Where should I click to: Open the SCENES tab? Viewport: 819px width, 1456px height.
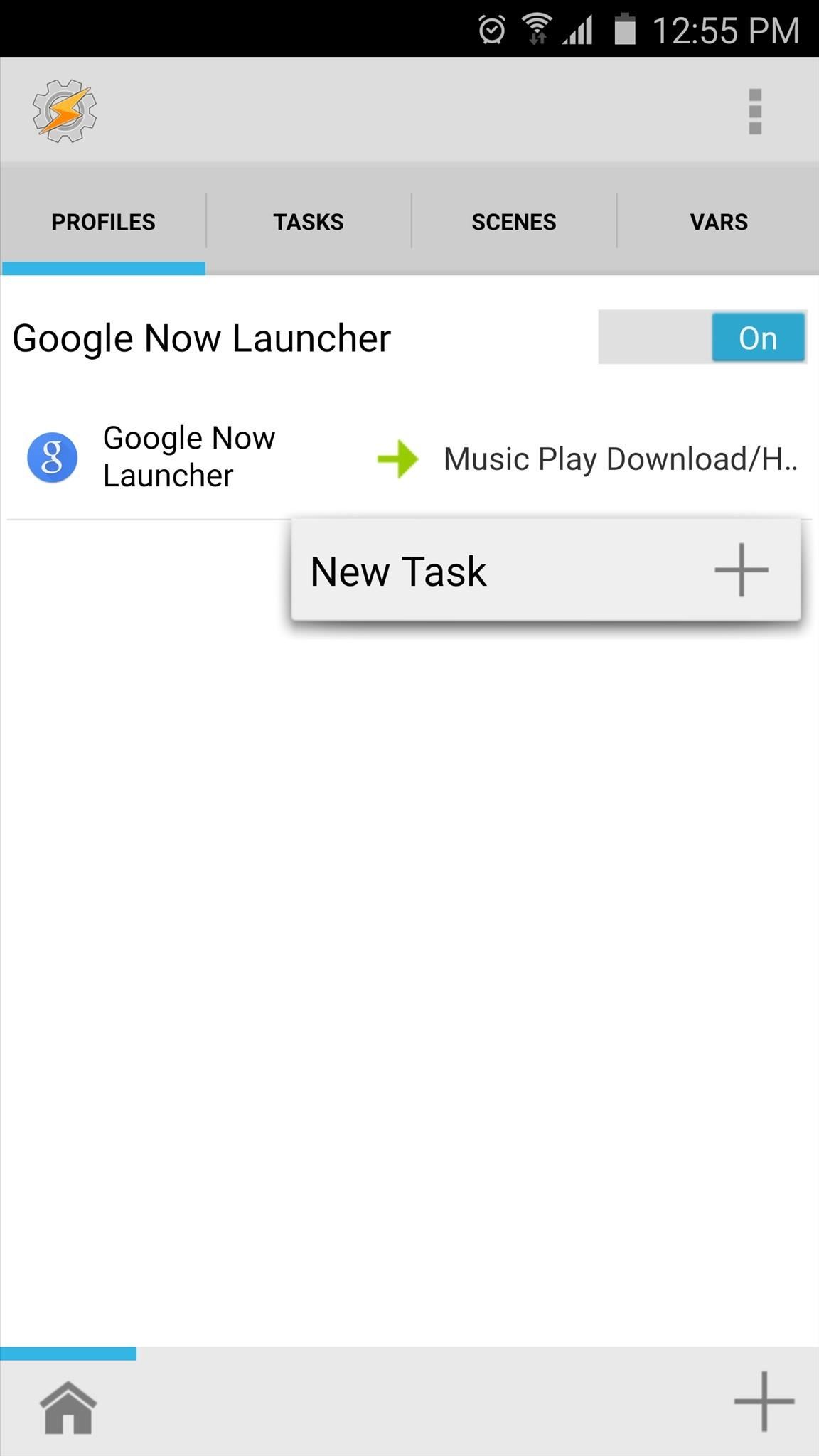click(513, 221)
